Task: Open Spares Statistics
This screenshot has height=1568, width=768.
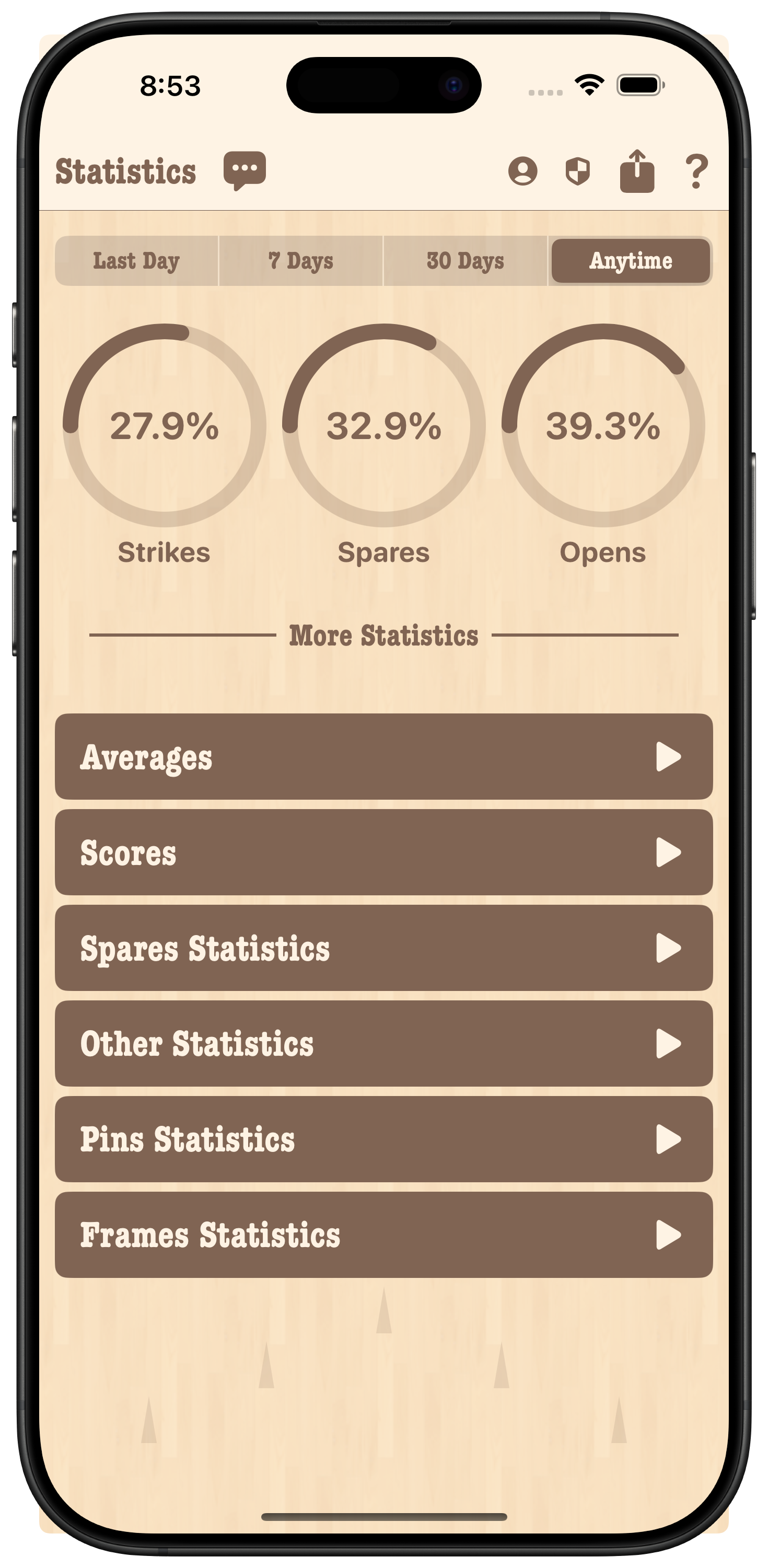Action: tap(383, 948)
